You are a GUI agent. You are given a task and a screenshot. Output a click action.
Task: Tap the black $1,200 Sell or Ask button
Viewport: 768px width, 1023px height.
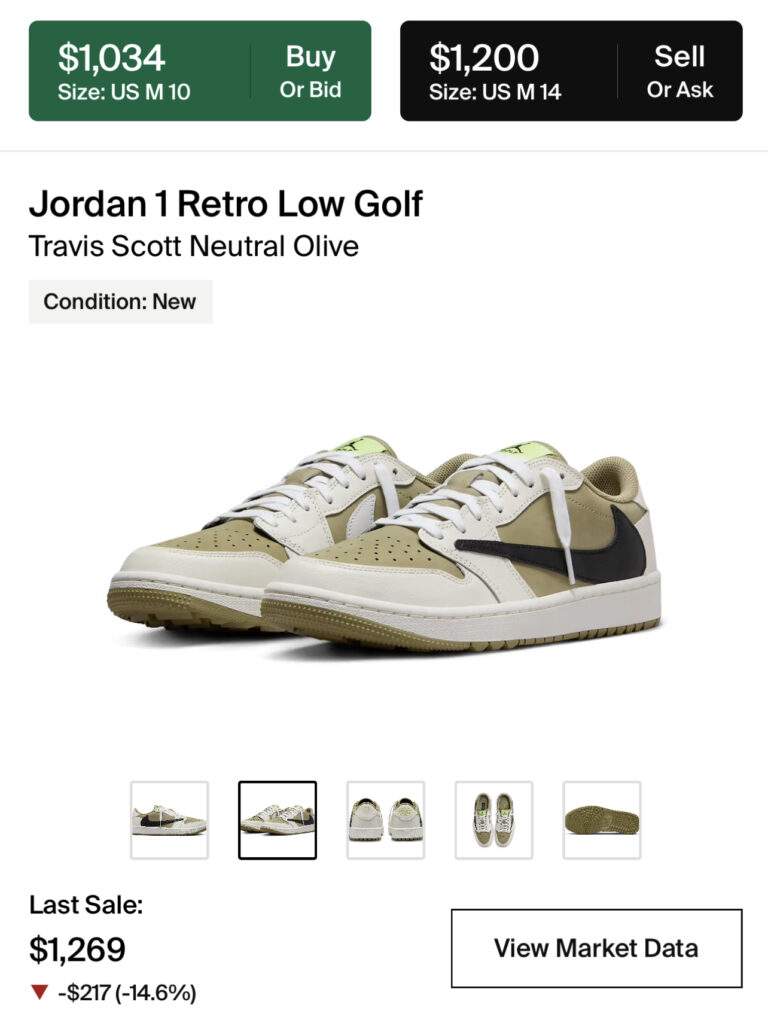pos(571,71)
